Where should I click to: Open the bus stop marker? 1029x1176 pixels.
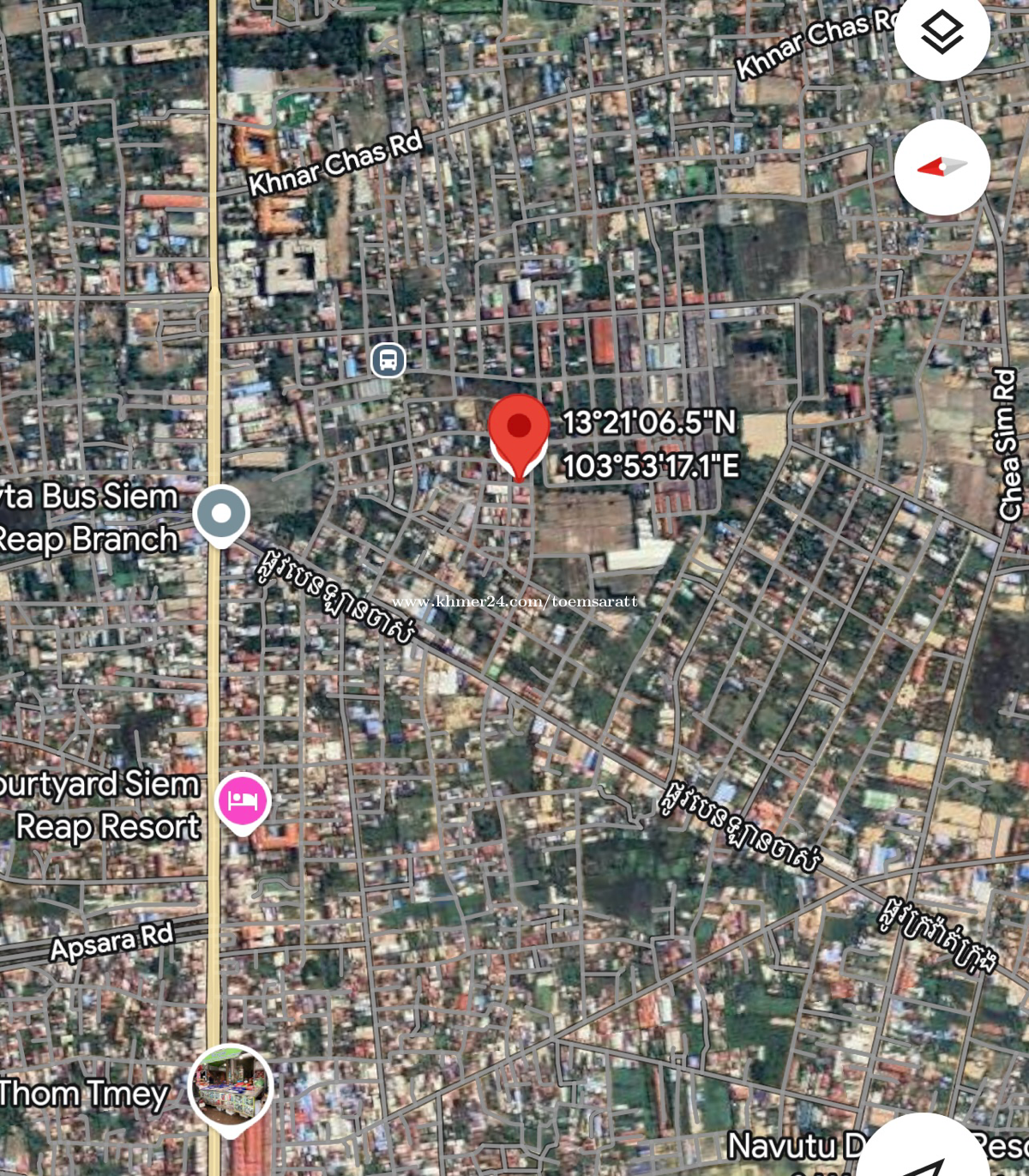tap(388, 359)
